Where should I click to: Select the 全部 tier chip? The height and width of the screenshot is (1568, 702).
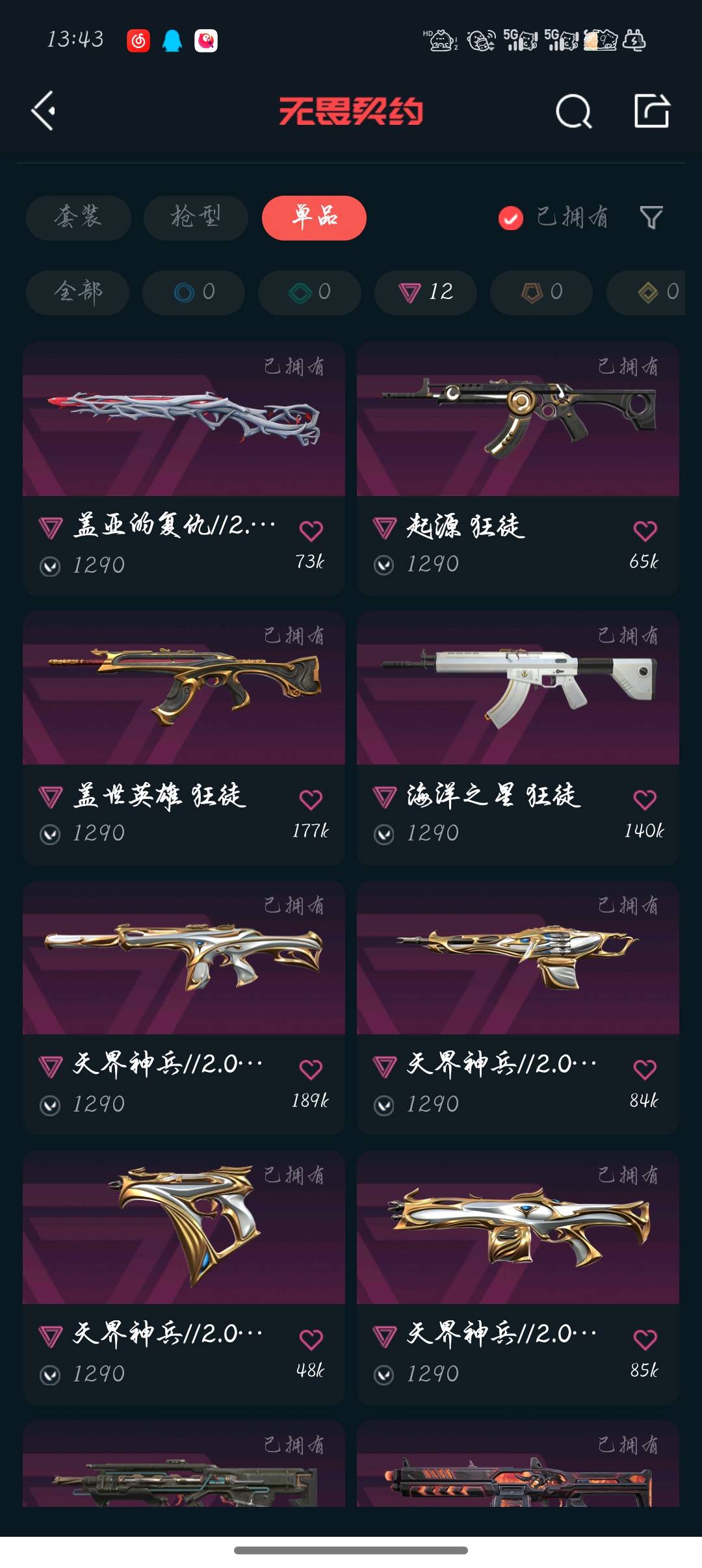click(78, 292)
